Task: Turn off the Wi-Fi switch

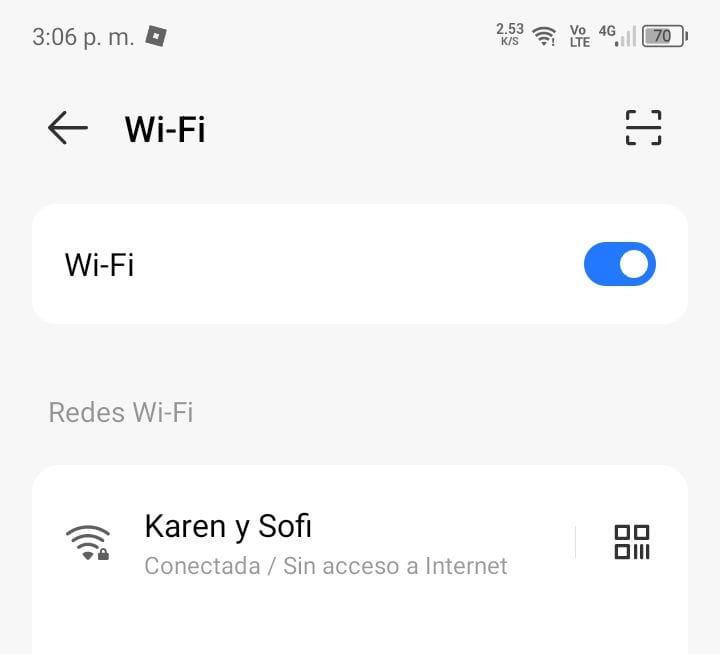Action: click(x=619, y=265)
